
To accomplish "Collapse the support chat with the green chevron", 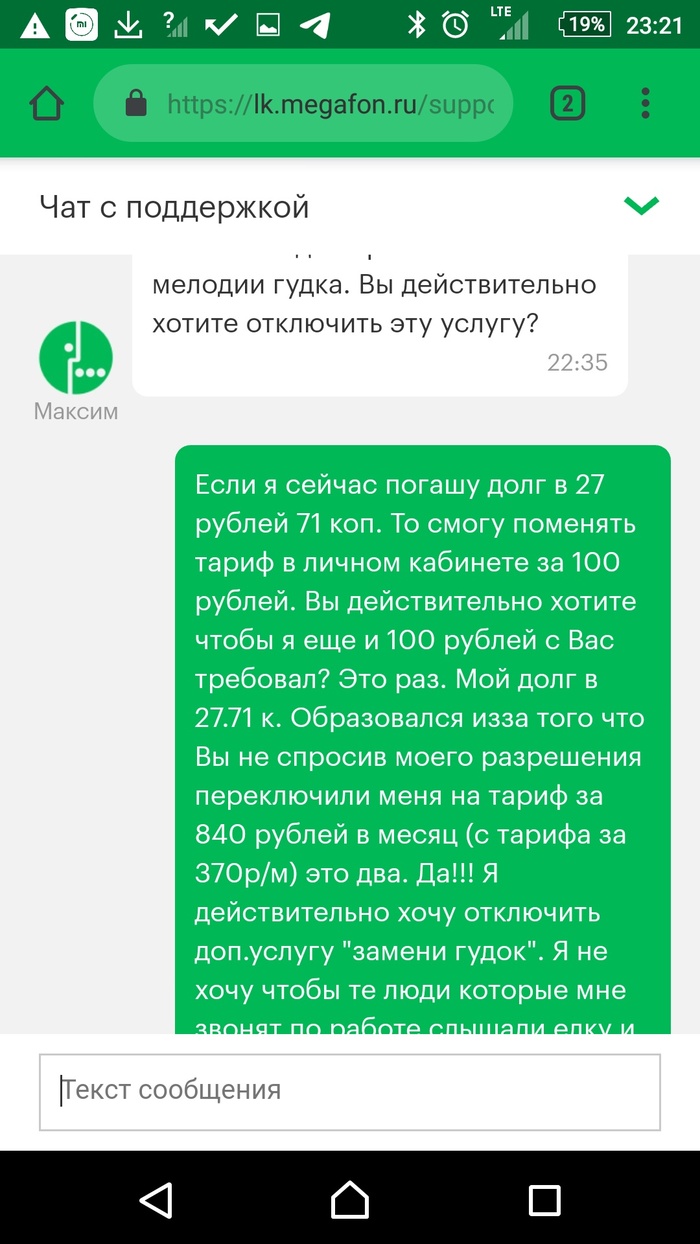I will point(641,206).
